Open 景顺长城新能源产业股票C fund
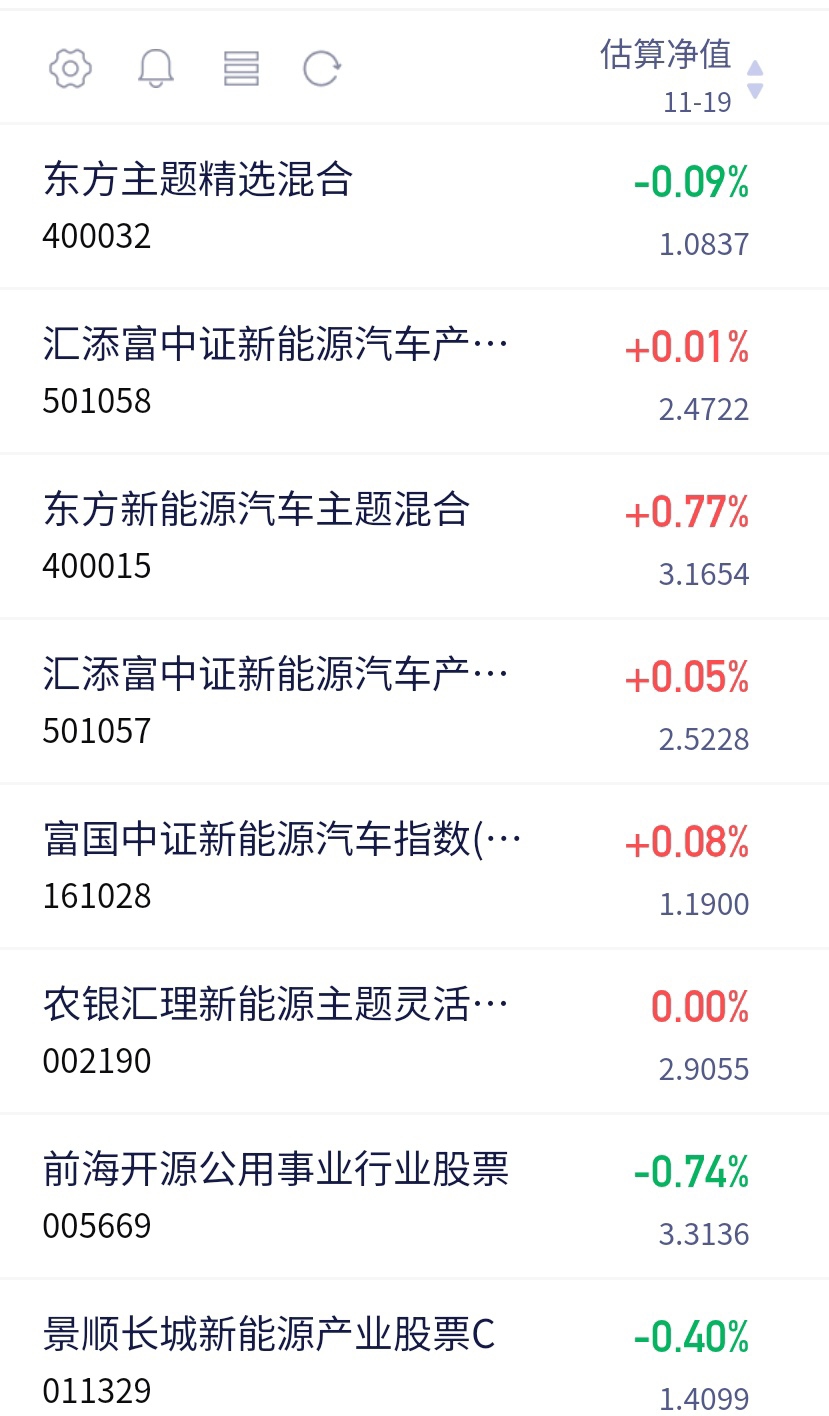 [414, 1348]
